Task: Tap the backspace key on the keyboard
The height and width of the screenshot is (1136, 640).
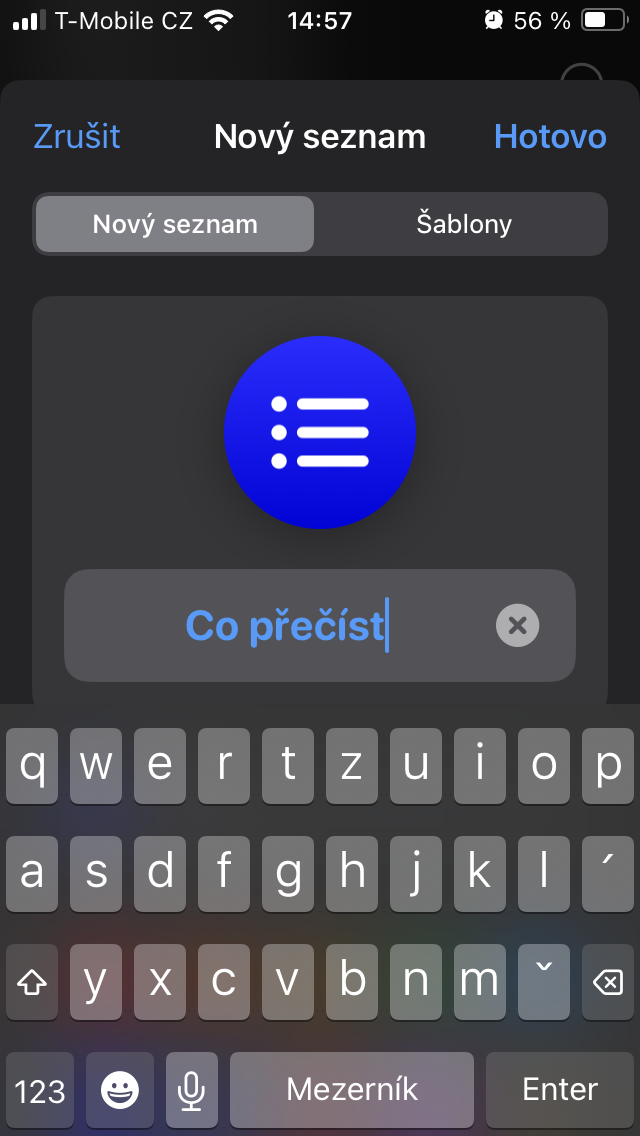Action: click(606, 983)
